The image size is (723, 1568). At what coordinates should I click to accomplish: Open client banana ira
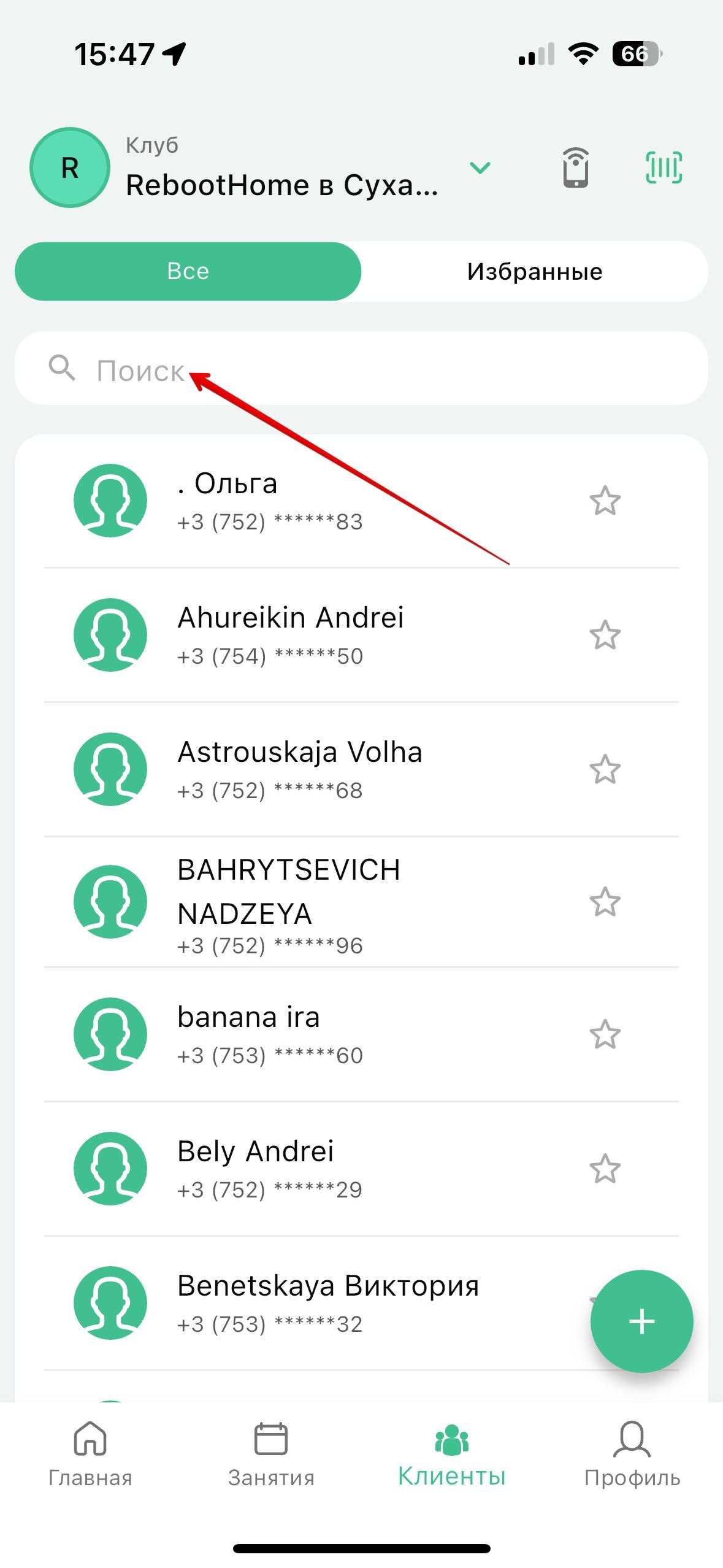coord(307,1034)
